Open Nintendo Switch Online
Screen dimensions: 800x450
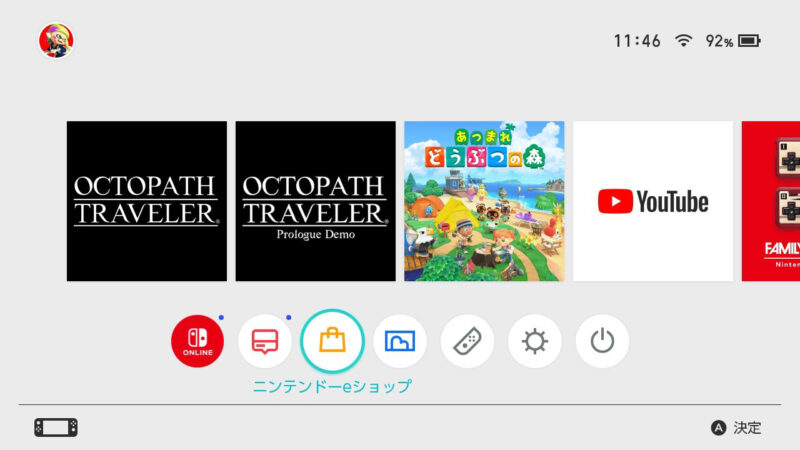tap(196, 341)
